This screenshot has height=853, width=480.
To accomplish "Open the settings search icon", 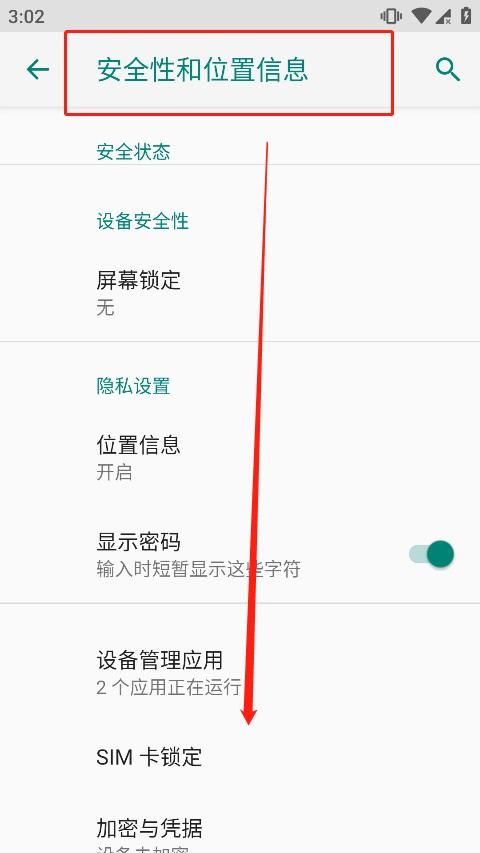I will (447, 70).
